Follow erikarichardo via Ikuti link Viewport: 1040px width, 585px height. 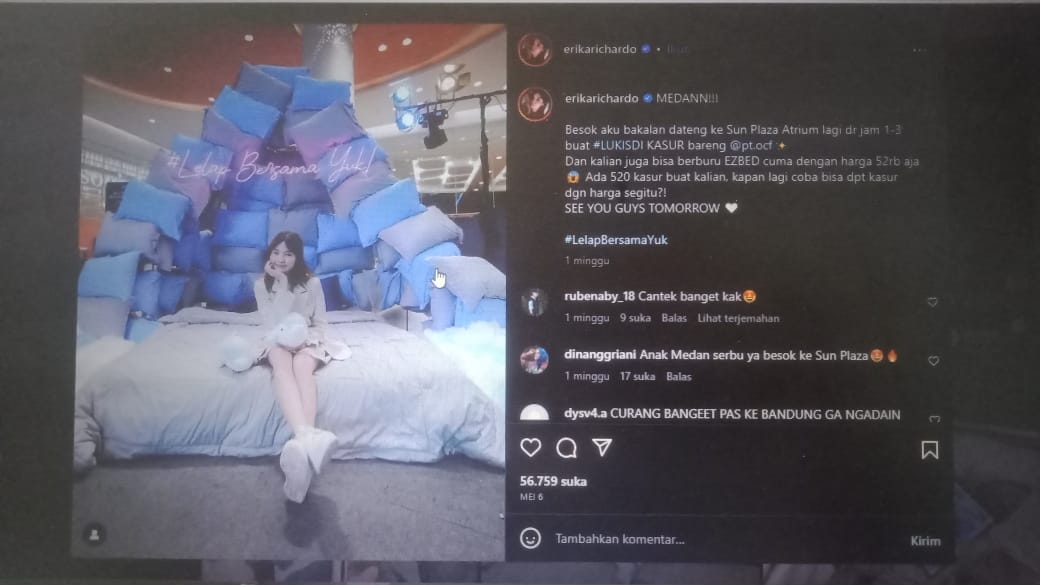(679, 49)
